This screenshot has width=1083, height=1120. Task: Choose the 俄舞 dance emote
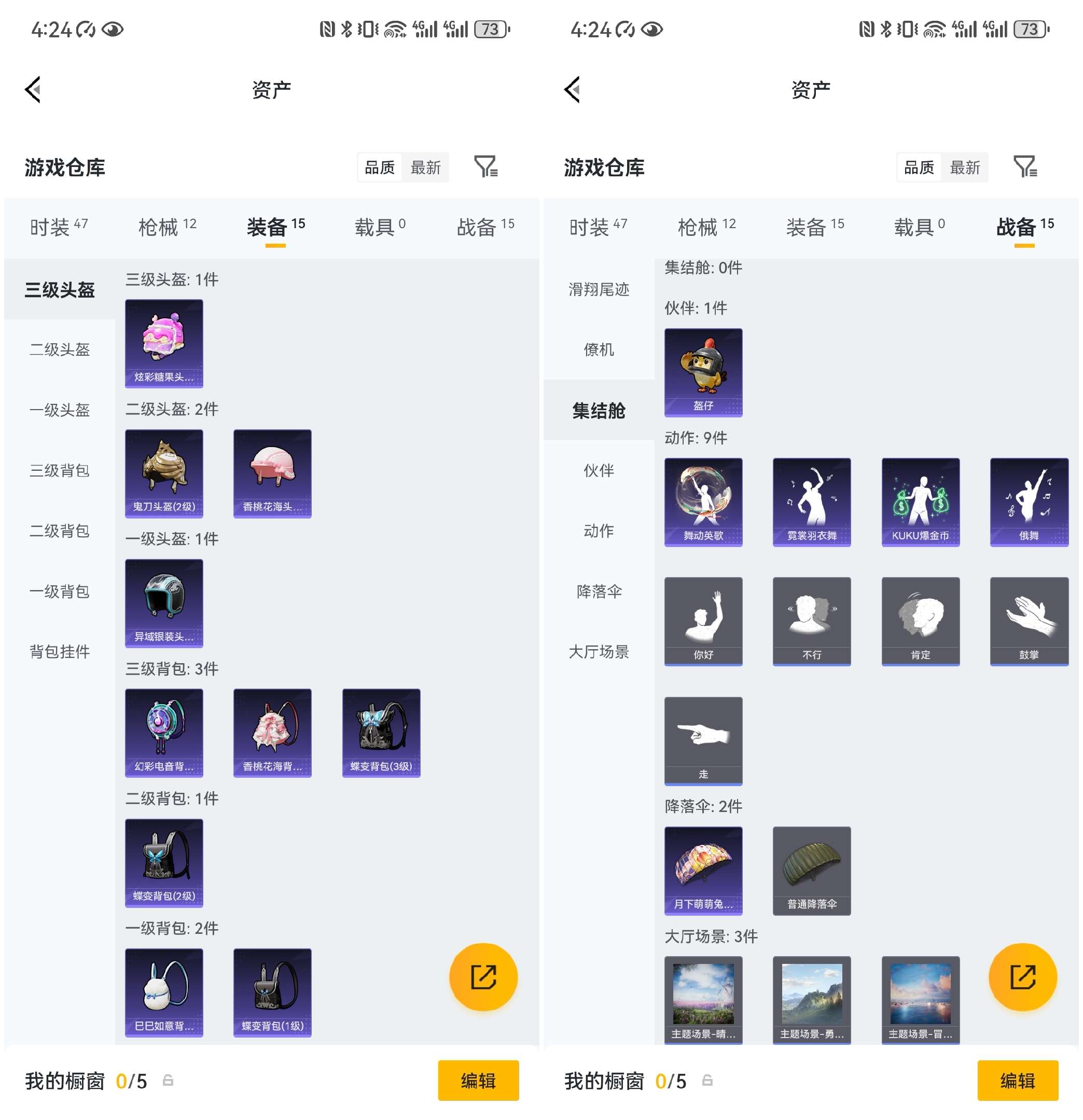tap(1028, 502)
